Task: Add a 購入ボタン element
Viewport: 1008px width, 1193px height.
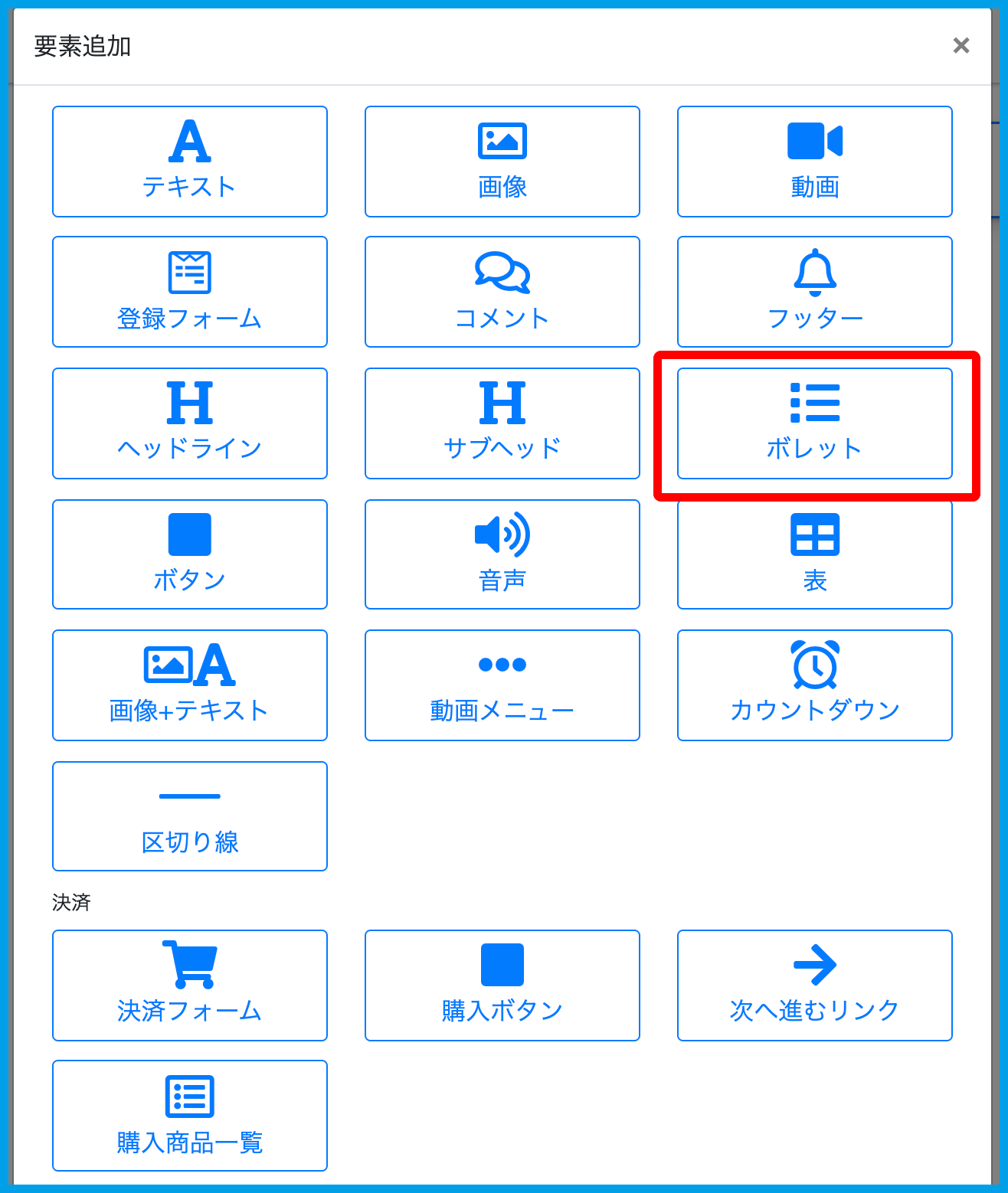Action: point(502,985)
